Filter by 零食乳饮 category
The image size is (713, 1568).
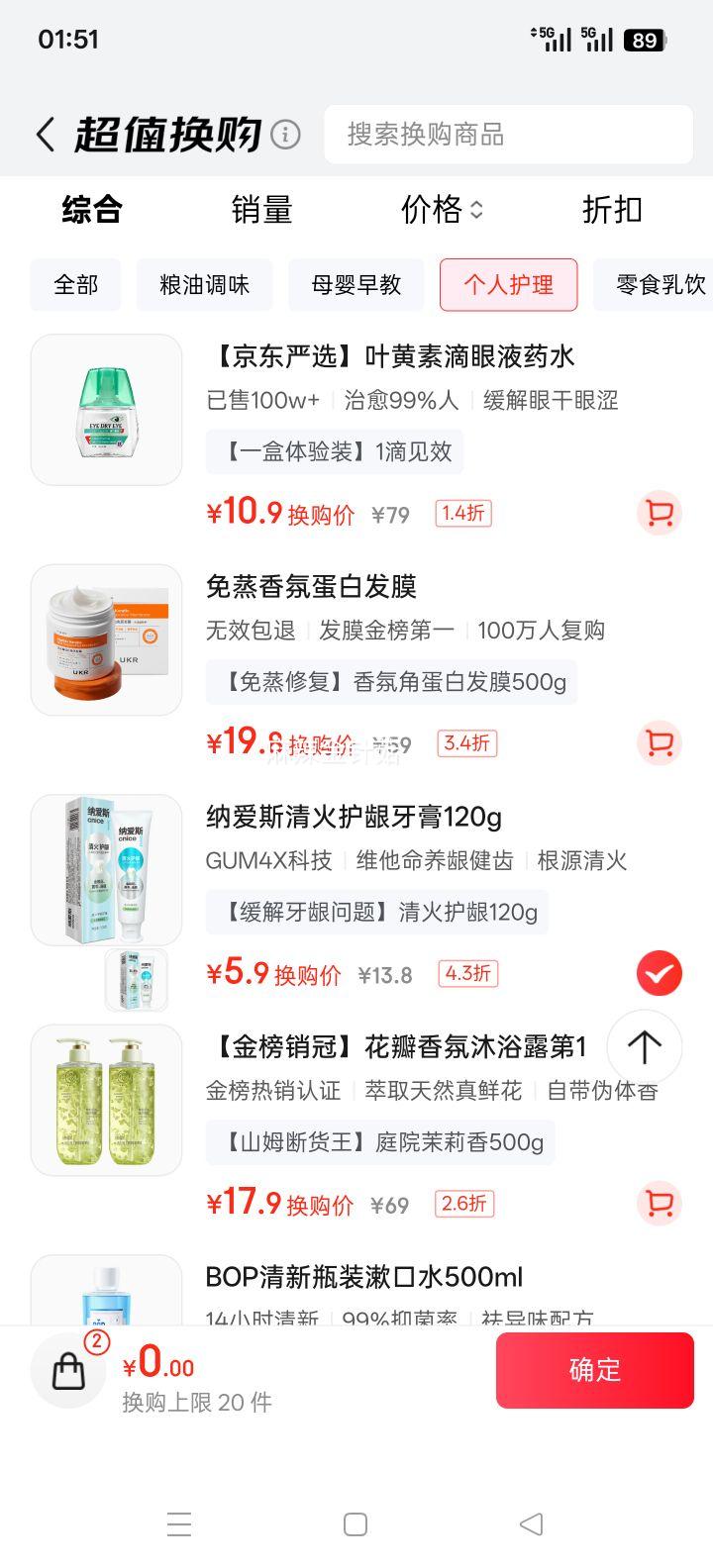coord(659,285)
